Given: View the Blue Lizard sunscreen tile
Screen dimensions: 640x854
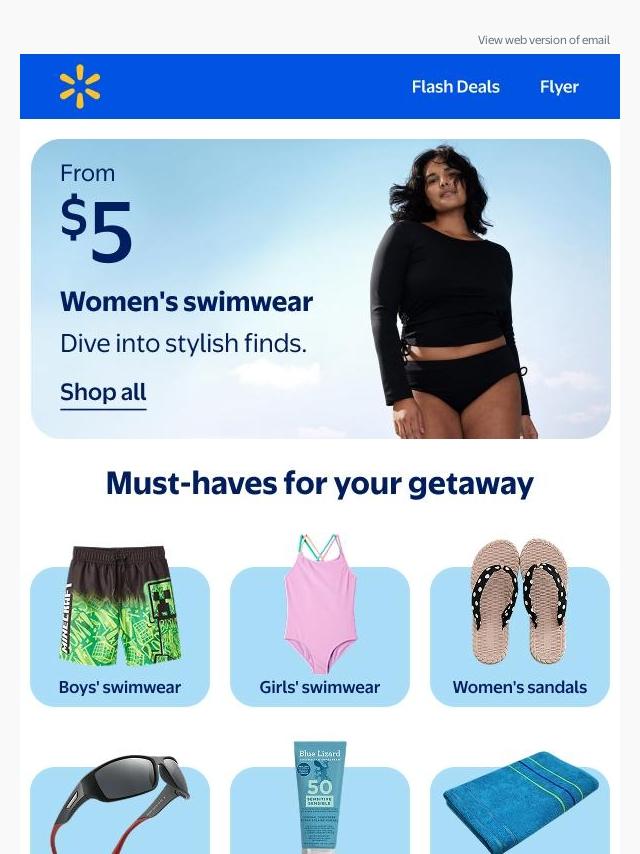Looking at the screenshot, I should pyautogui.click(x=320, y=805).
